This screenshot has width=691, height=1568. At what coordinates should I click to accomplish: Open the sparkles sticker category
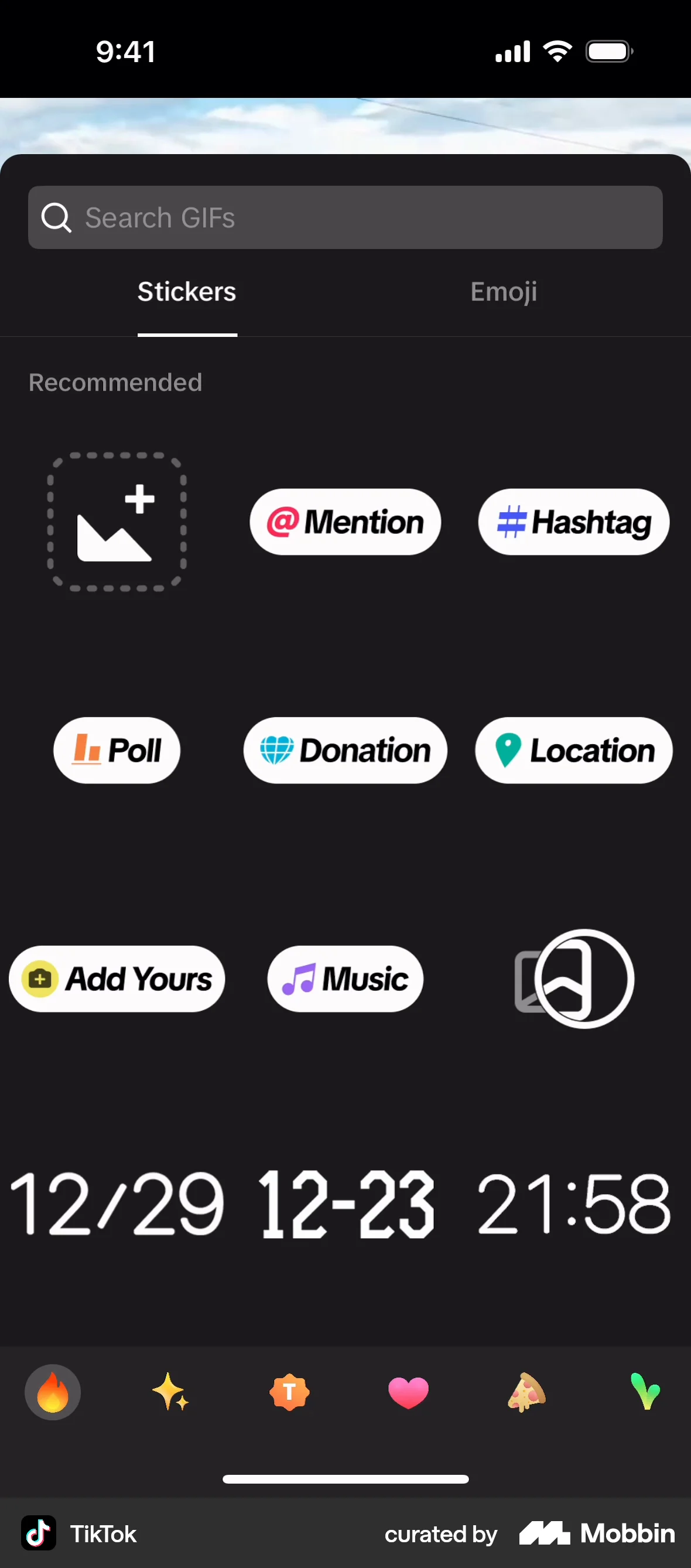click(x=170, y=1392)
